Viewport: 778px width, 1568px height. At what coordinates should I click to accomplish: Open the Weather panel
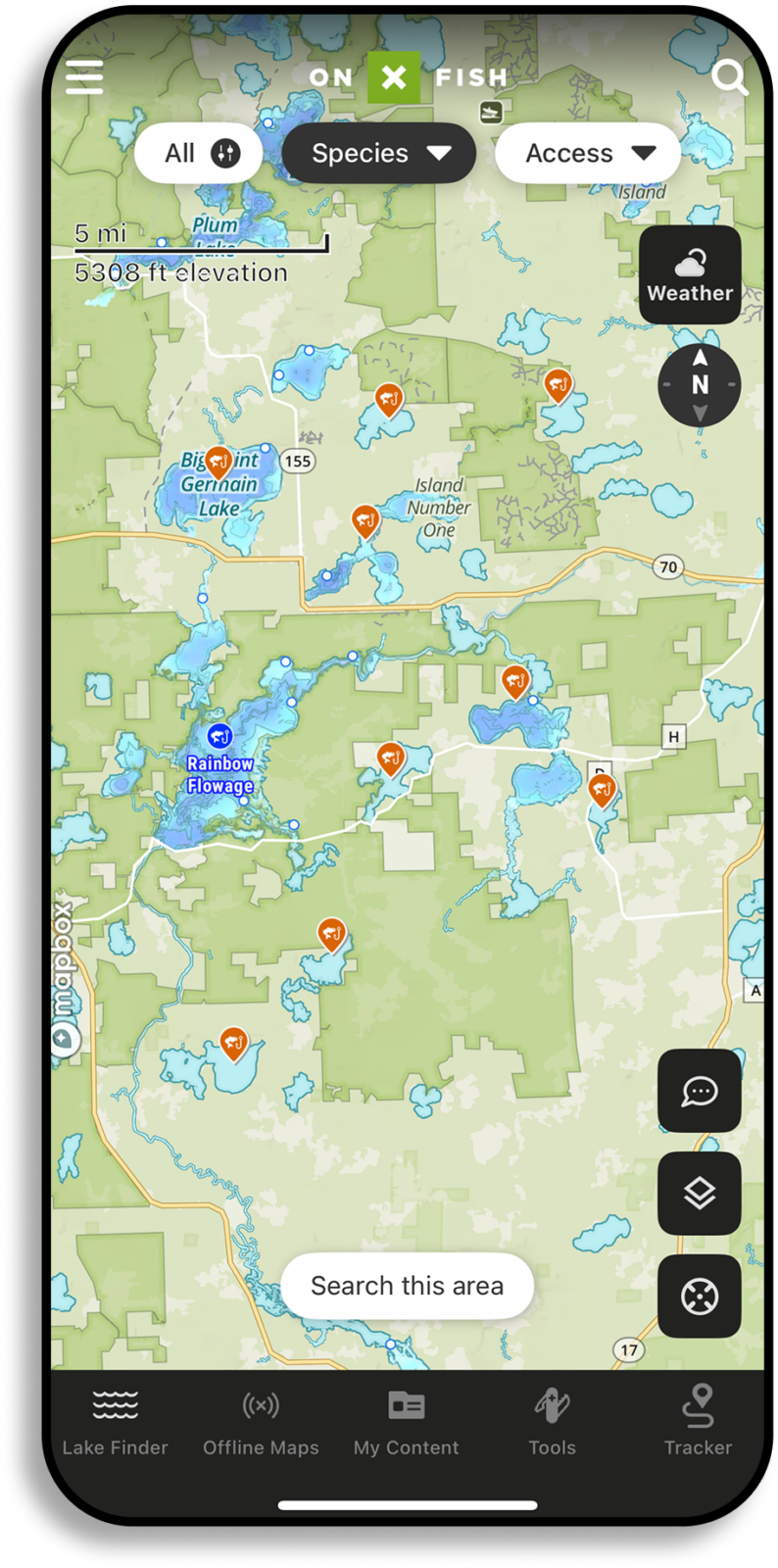pos(690,274)
